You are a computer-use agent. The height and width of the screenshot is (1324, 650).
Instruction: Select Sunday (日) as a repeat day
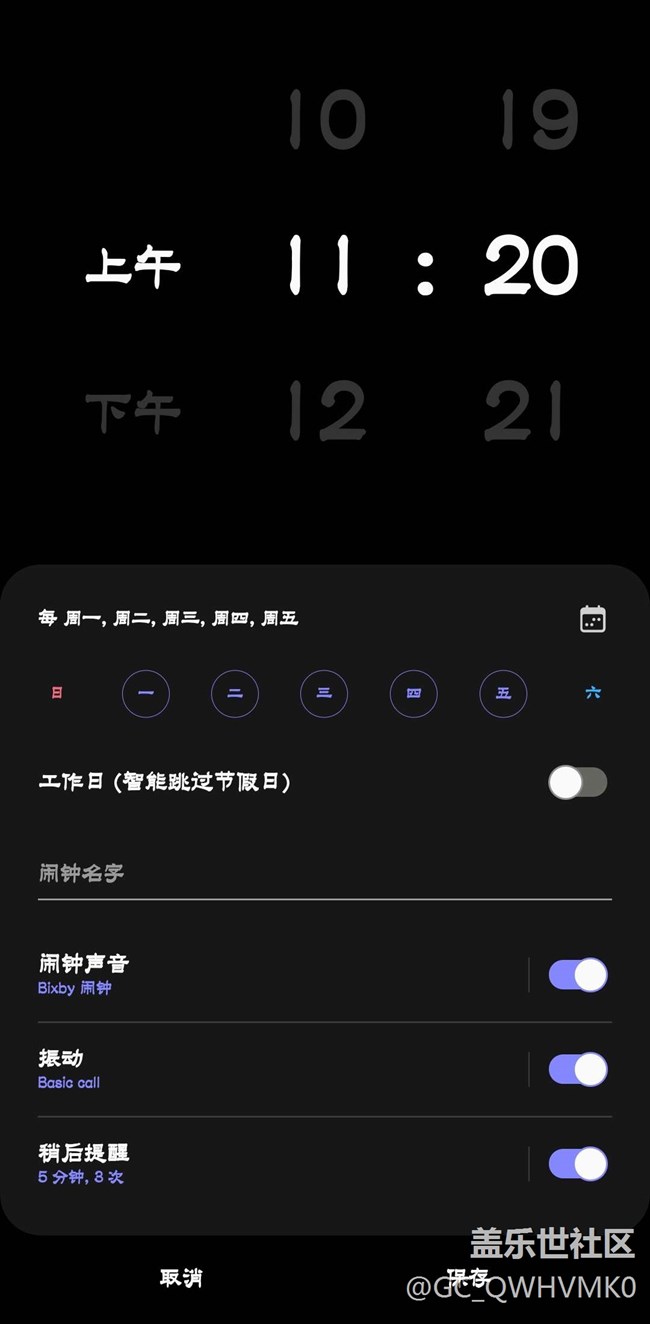(57, 693)
